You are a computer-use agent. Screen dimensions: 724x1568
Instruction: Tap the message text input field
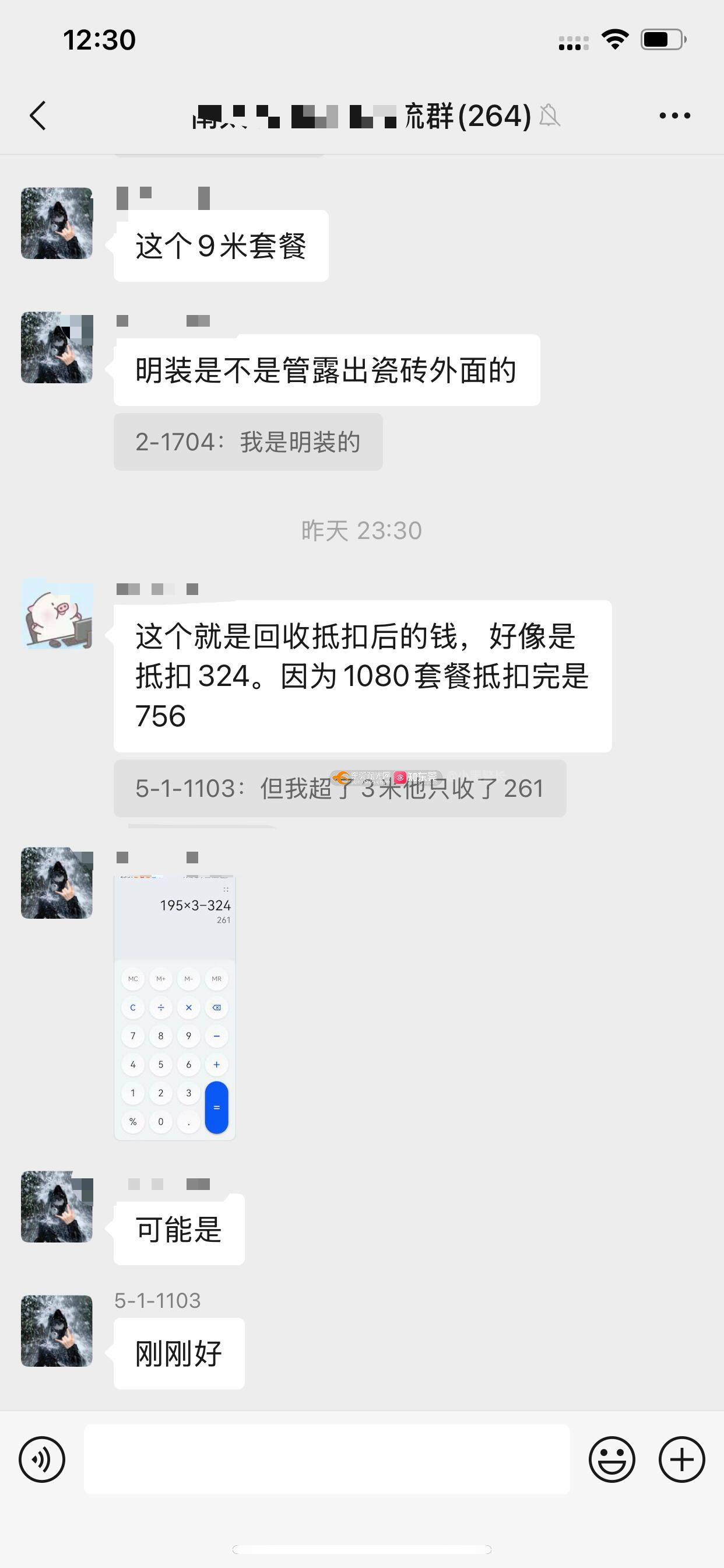tap(326, 1459)
